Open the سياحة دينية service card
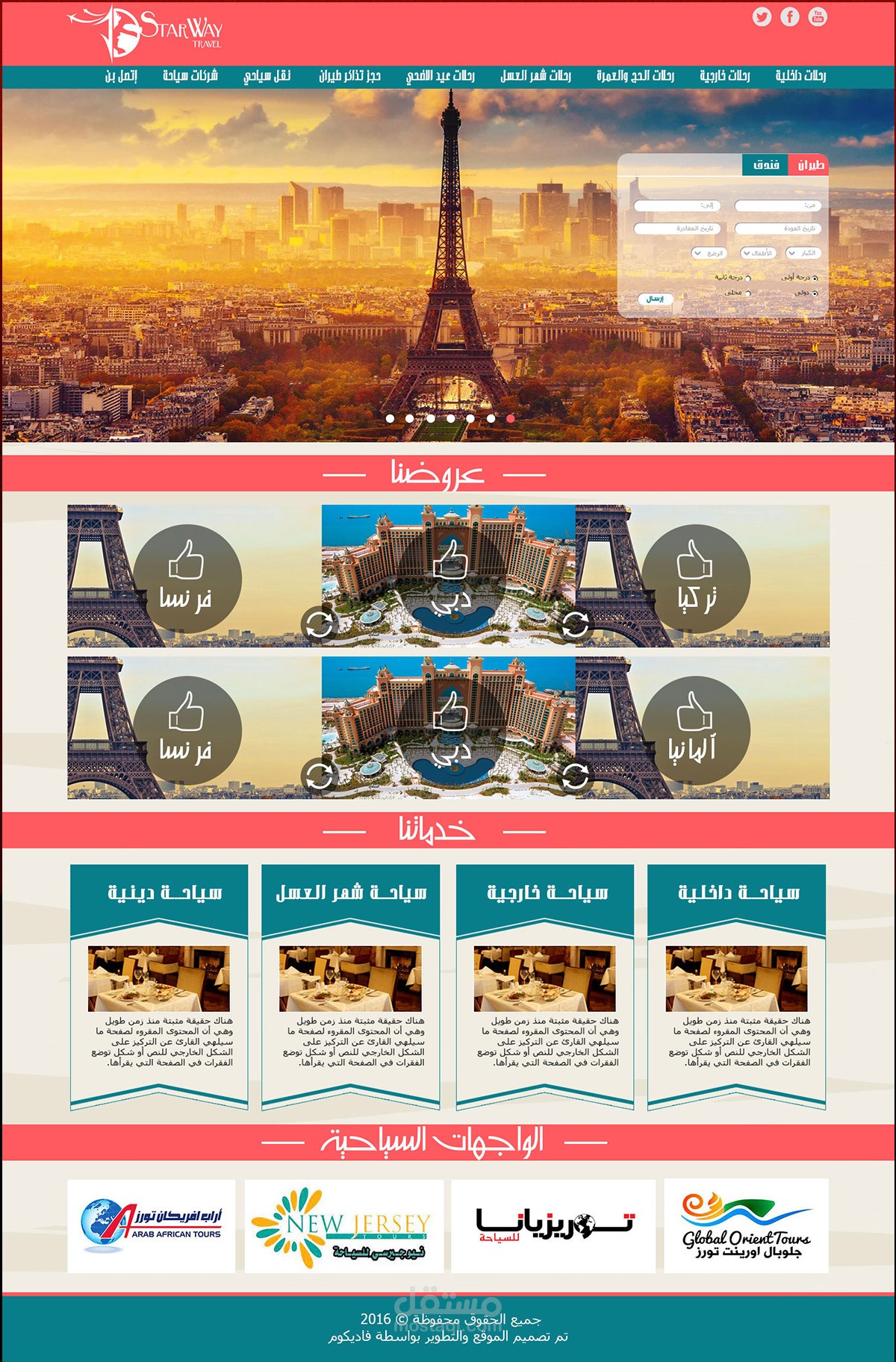 pyautogui.click(x=159, y=986)
